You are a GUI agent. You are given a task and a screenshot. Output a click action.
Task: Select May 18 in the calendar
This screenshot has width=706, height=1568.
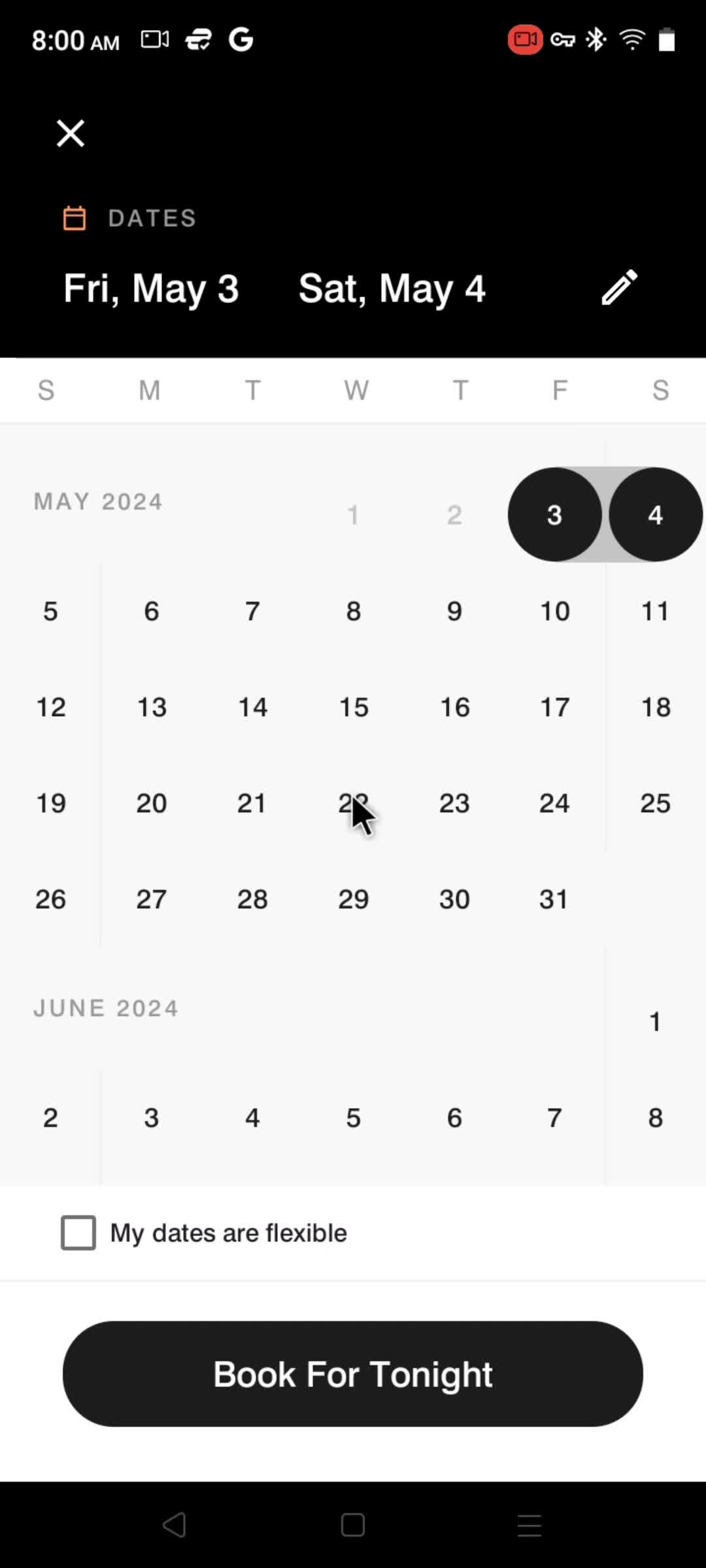point(656,708)
